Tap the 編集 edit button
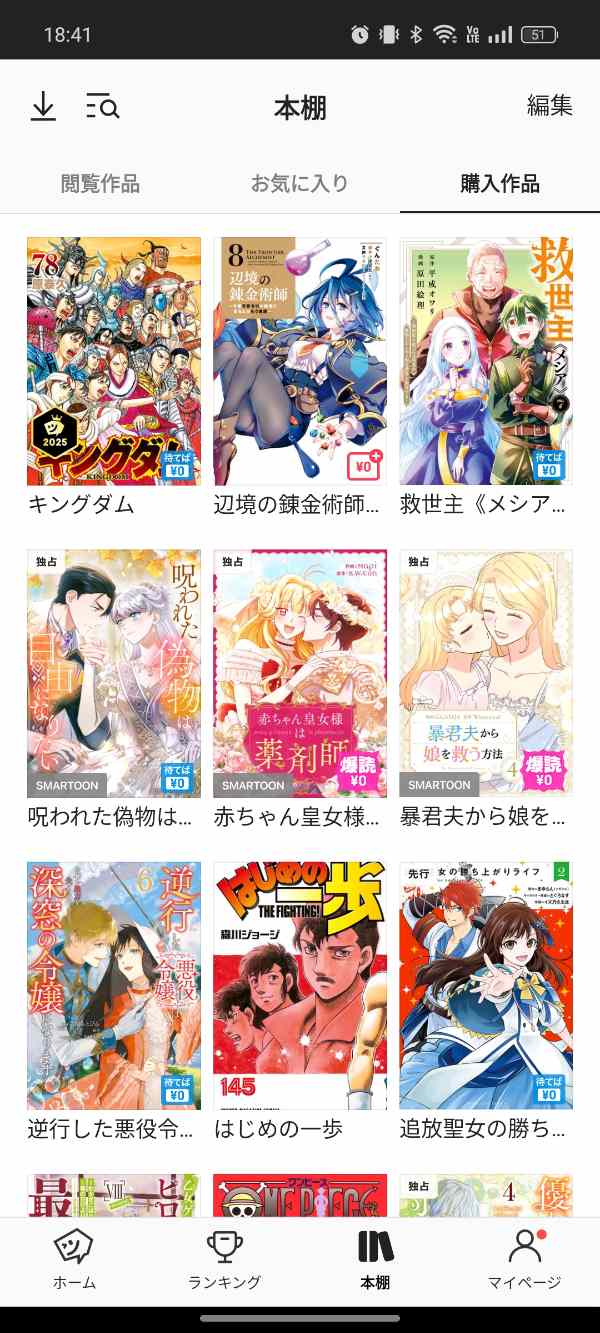The image size is (600, 1333). coord(549,106)
